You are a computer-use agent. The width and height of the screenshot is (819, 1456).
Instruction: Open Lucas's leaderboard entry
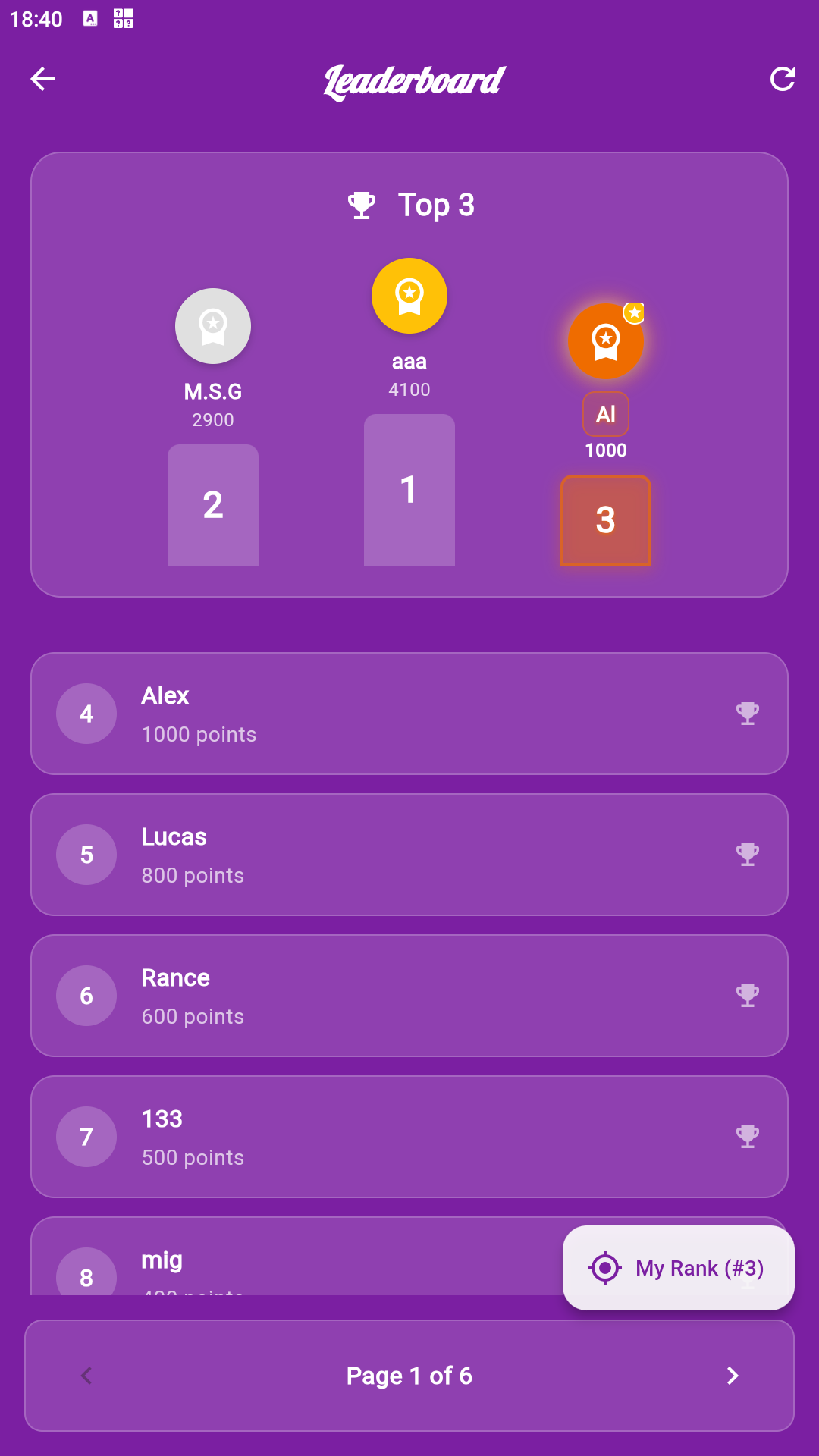pos(409,855)
